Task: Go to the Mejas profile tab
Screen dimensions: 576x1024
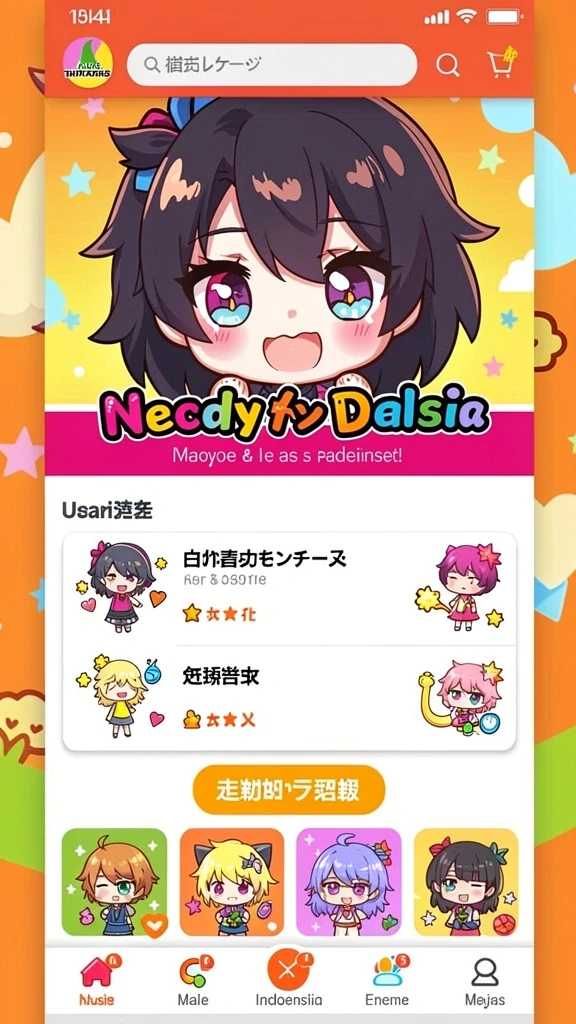Action: click(485, 980)
